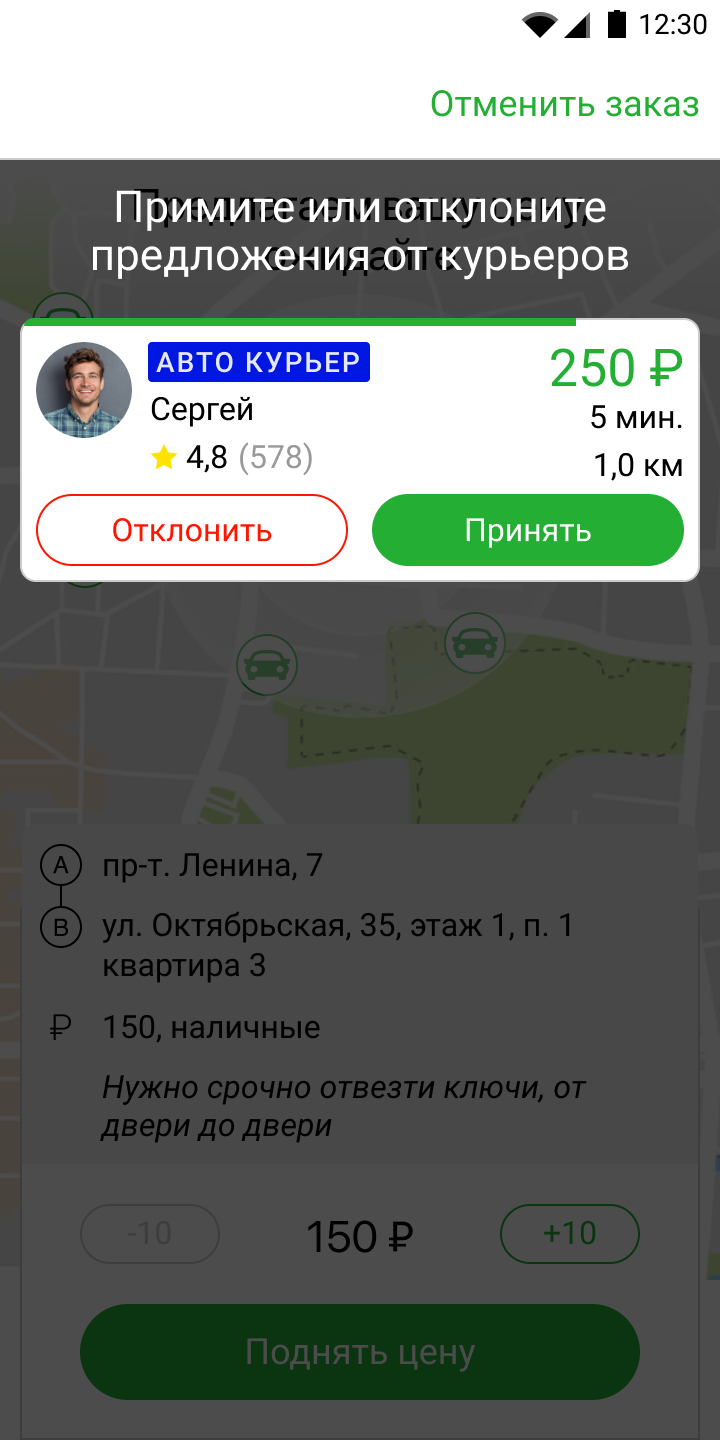Accept Sergey's 250 ₽ offer
720x1440 pixels.
[x=527, y=530]
